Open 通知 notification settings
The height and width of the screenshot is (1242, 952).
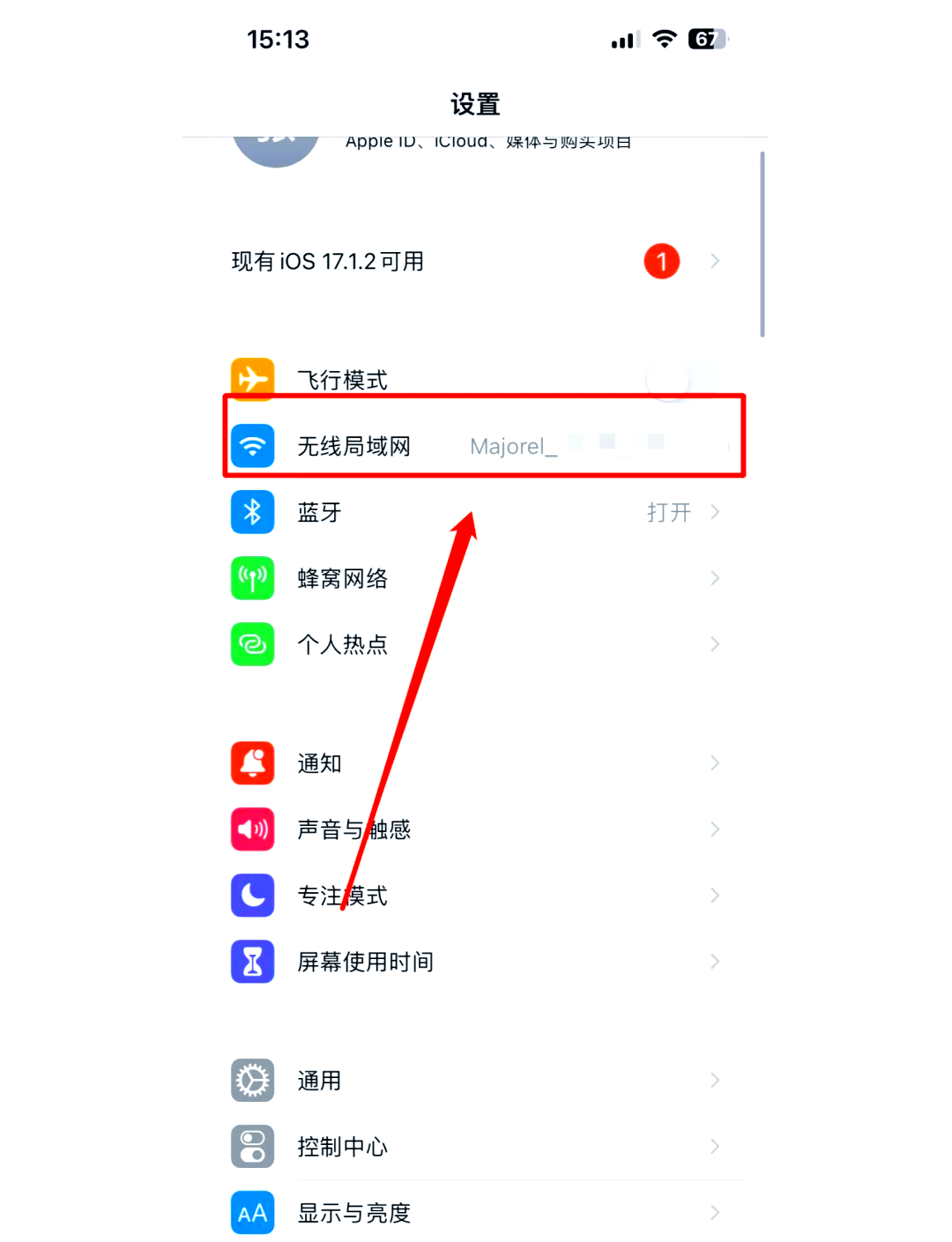(476, 763)
